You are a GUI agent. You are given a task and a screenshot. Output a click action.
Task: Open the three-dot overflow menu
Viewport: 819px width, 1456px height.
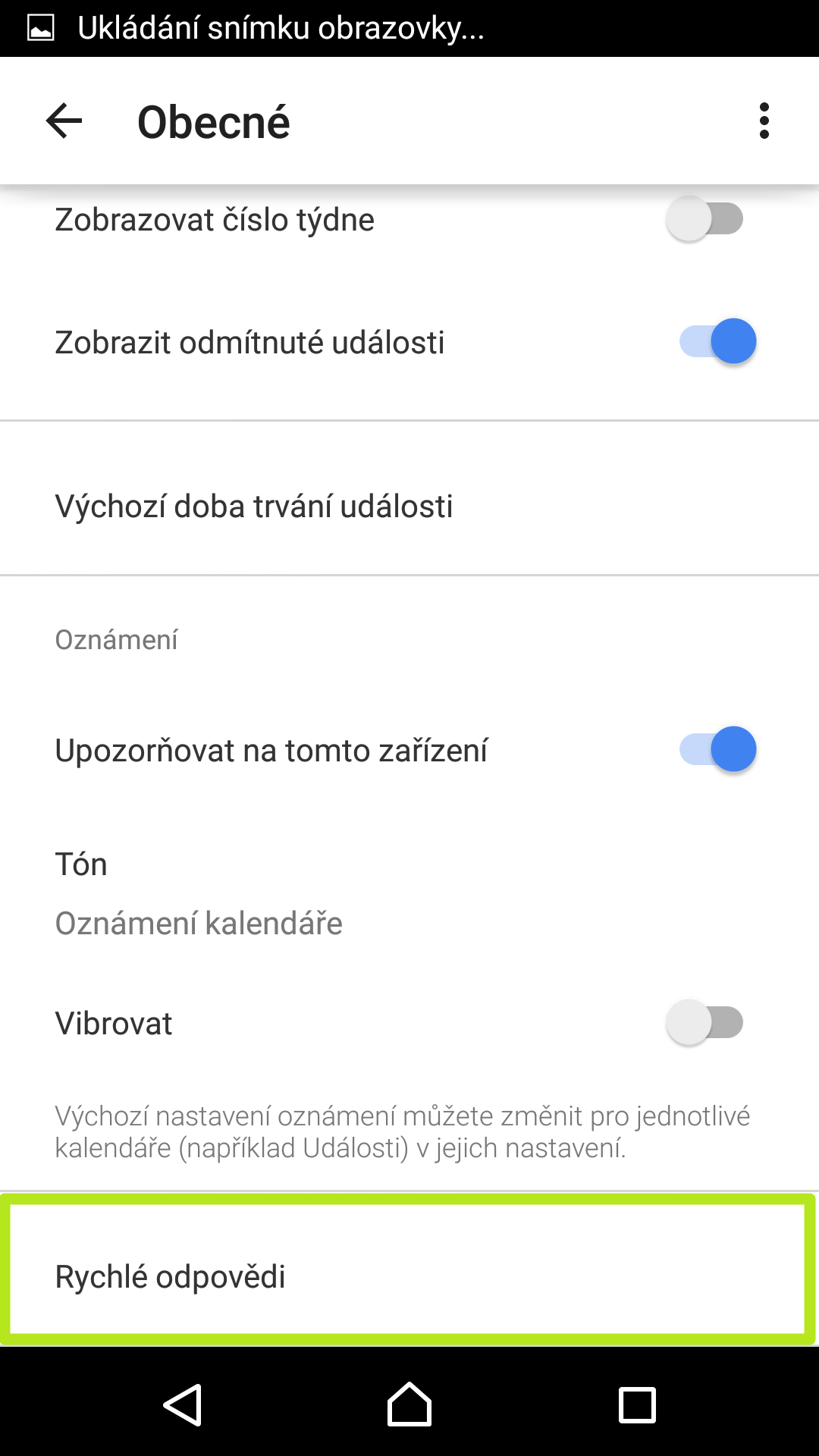764,121
